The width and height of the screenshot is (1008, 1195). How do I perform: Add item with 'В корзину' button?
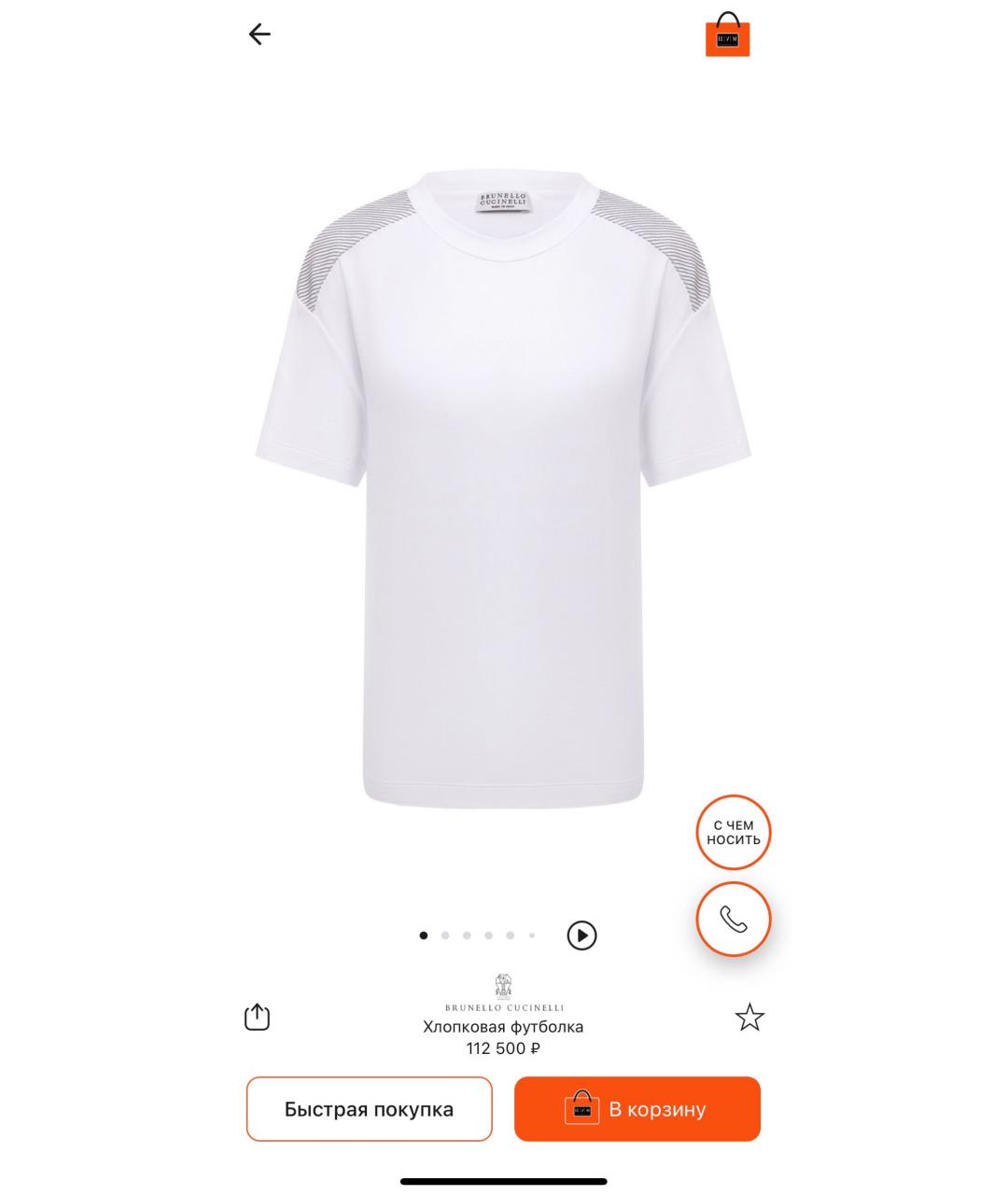point(637,1109)
